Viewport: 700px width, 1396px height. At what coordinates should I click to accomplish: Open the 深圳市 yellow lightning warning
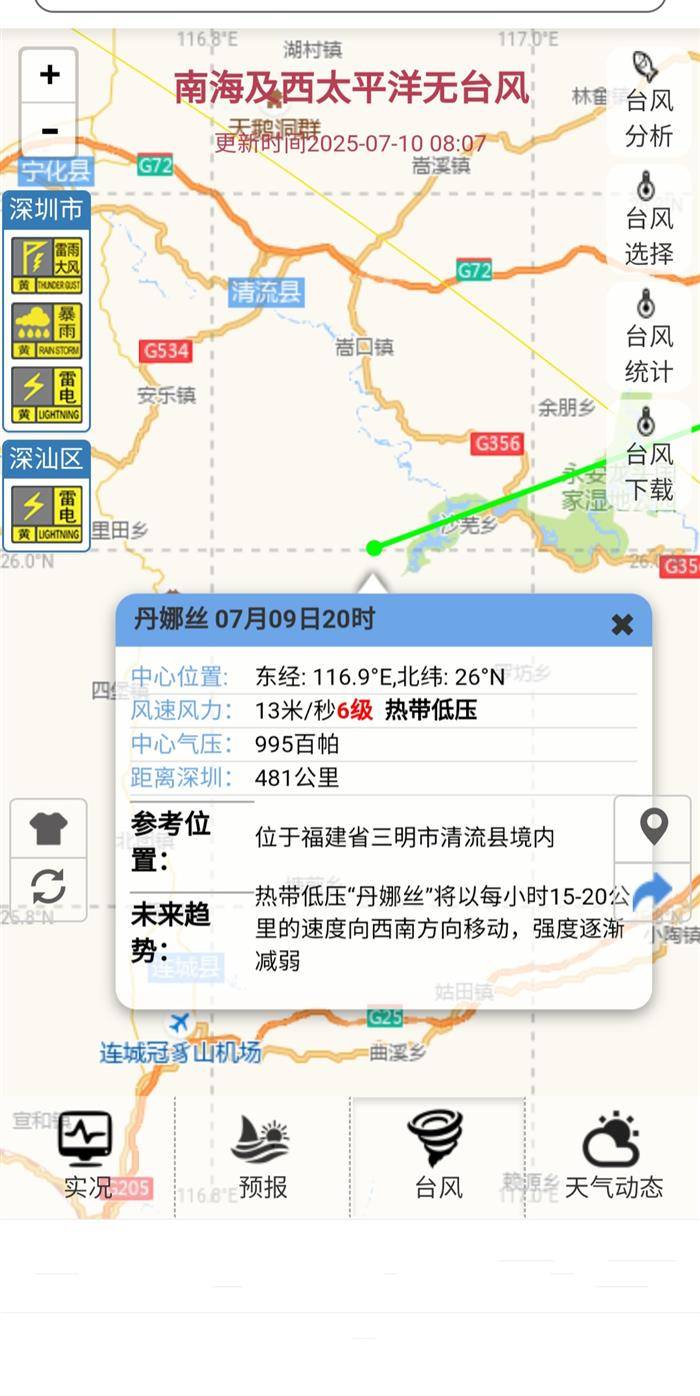tap(47, 395)
